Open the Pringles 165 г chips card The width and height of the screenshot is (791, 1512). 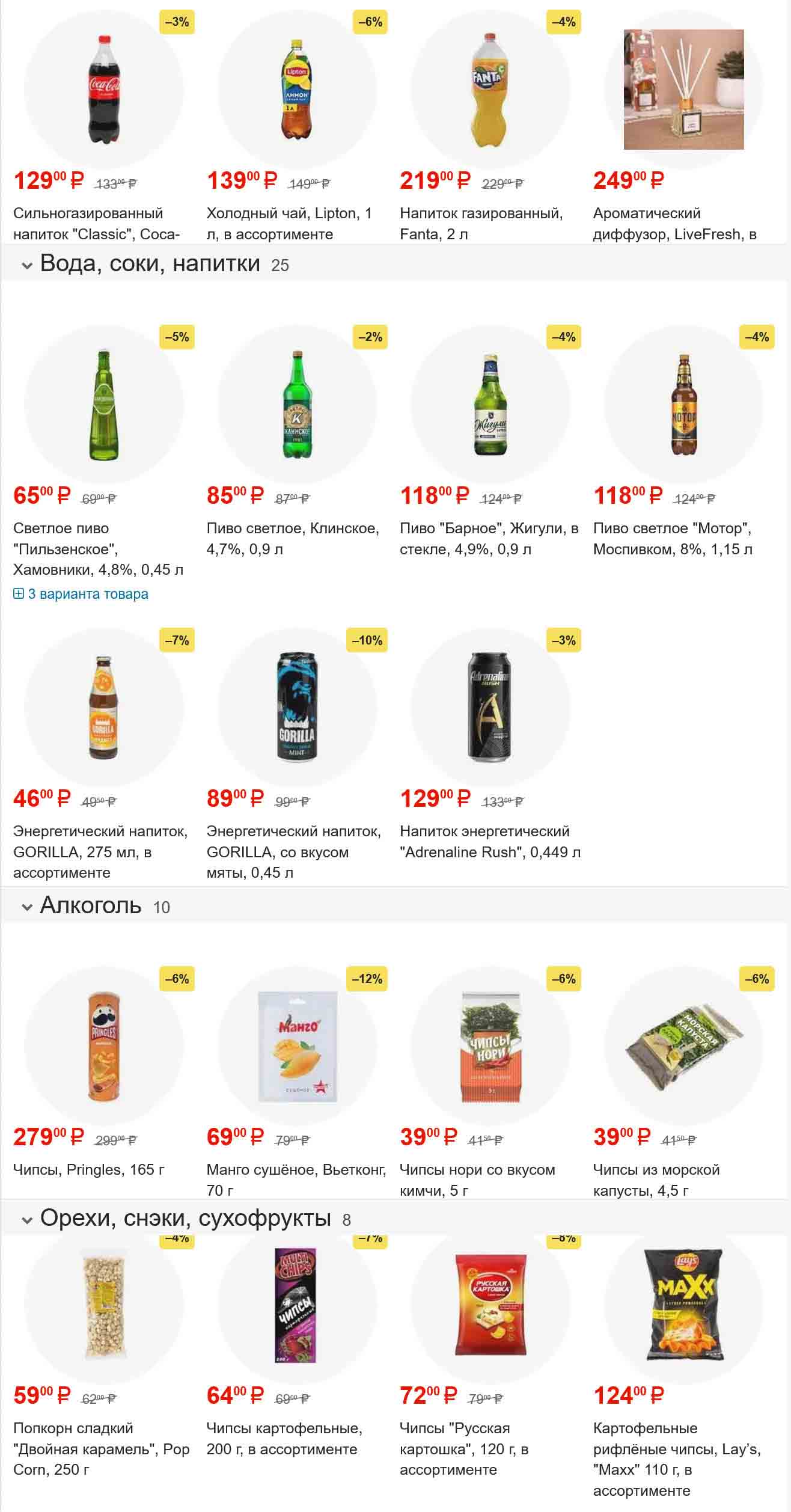click(x=103, y=1047)
